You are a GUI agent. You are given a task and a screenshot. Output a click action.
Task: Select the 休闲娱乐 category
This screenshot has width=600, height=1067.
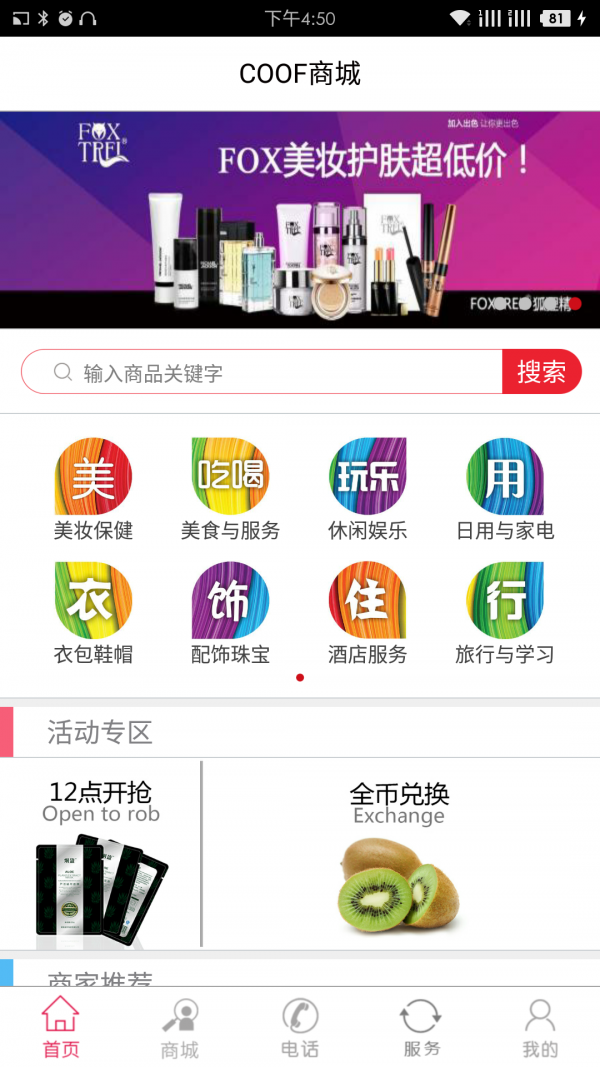(x=367, y=489)
